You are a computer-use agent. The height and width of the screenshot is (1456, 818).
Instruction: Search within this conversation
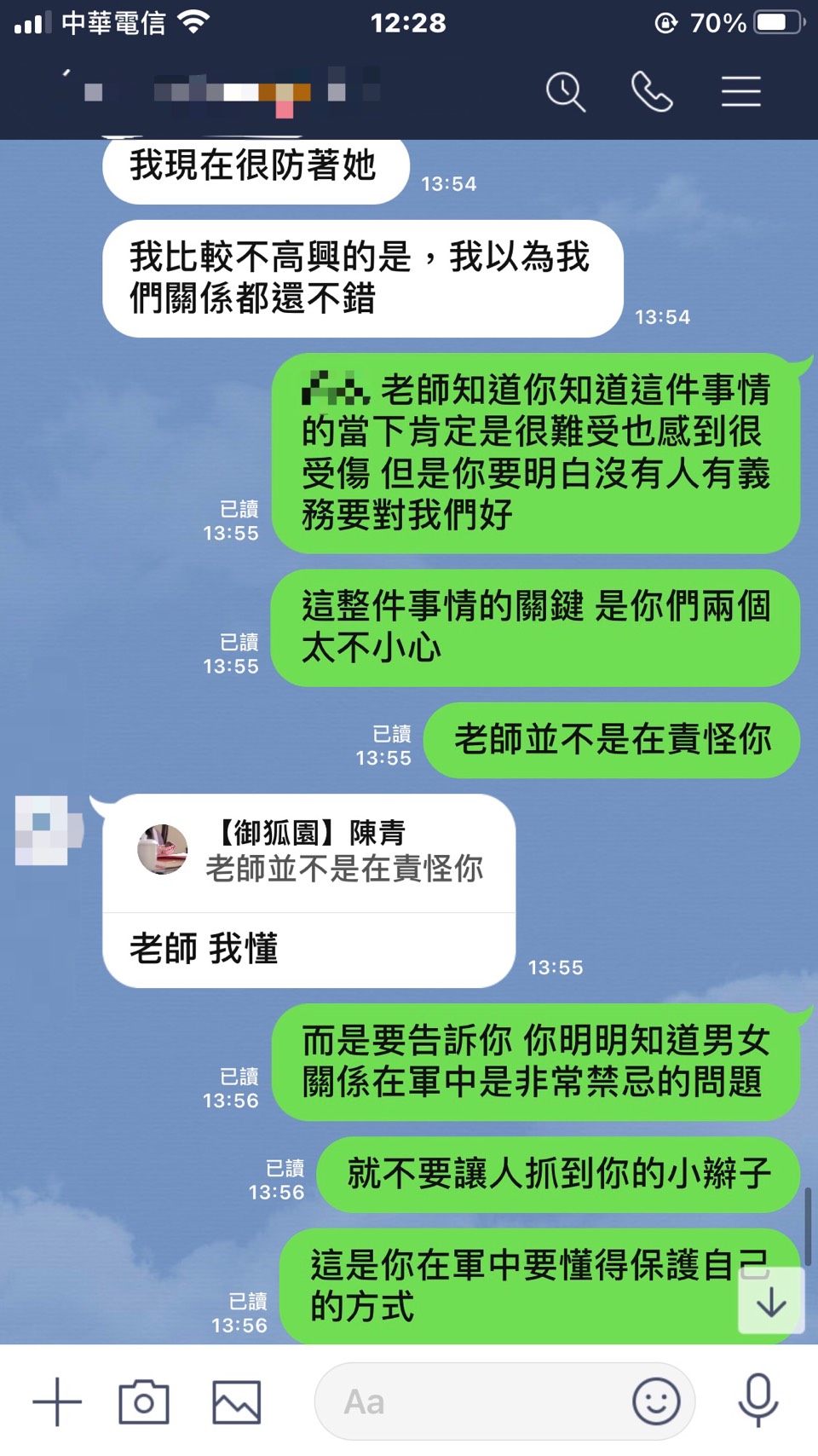(x=565, y=91)
